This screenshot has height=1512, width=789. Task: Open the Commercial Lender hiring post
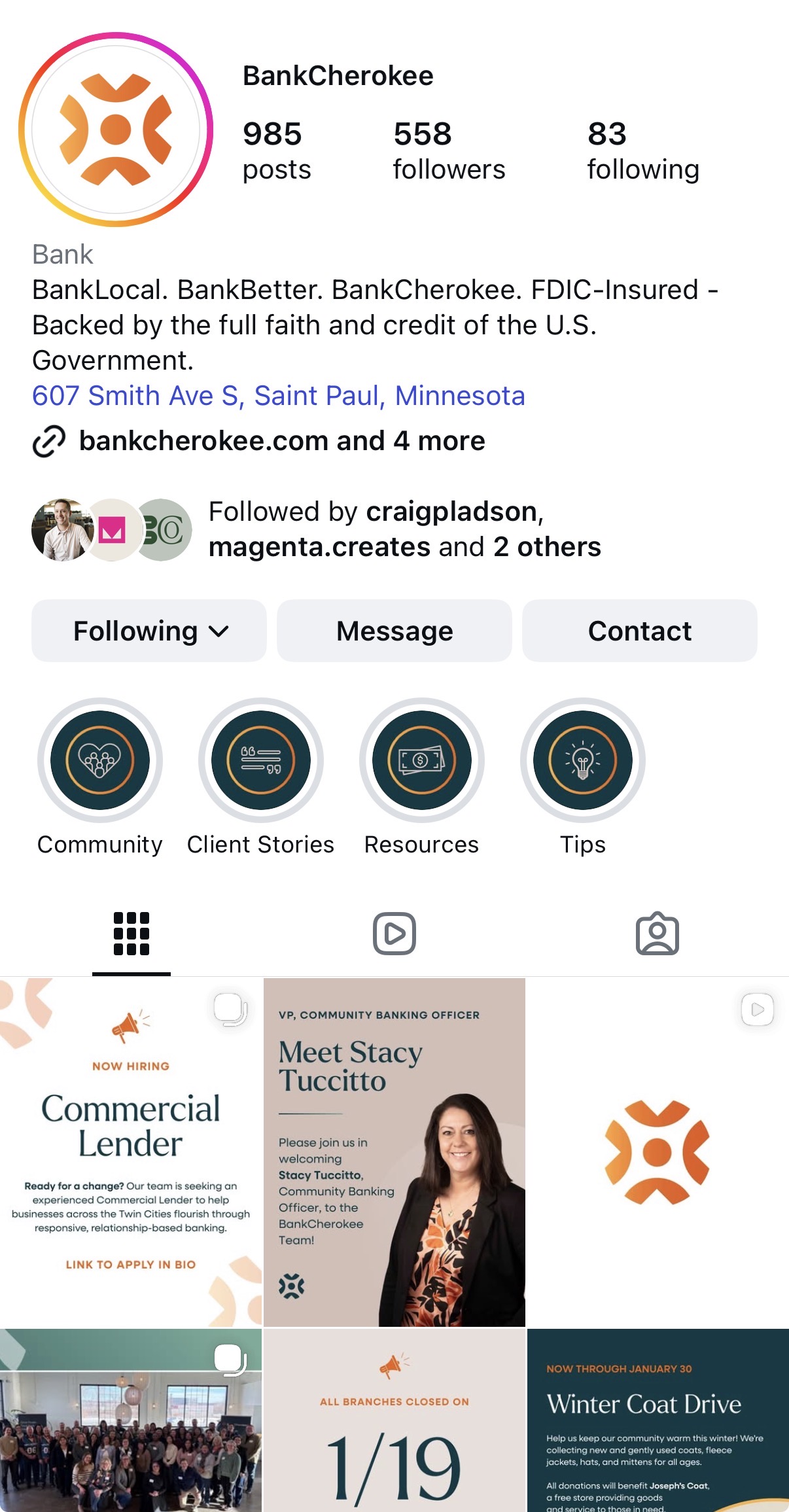pyautogui.click(x=130, y=1152)
